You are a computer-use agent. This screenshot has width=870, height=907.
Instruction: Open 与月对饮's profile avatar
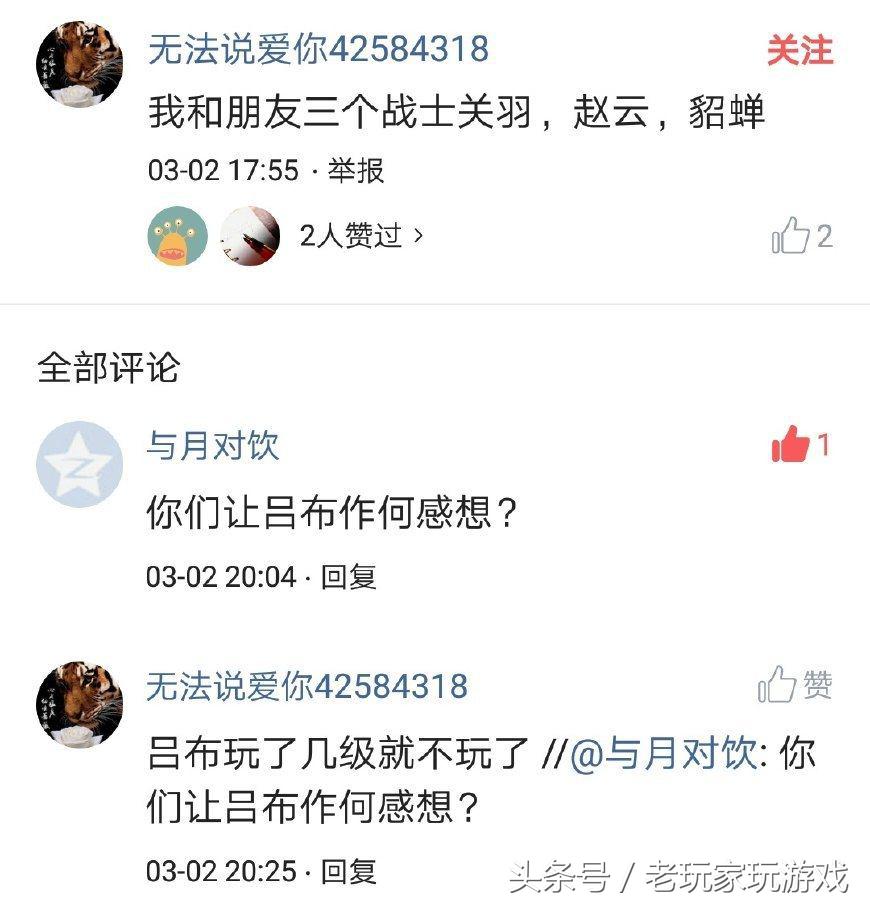coord(79,465)
